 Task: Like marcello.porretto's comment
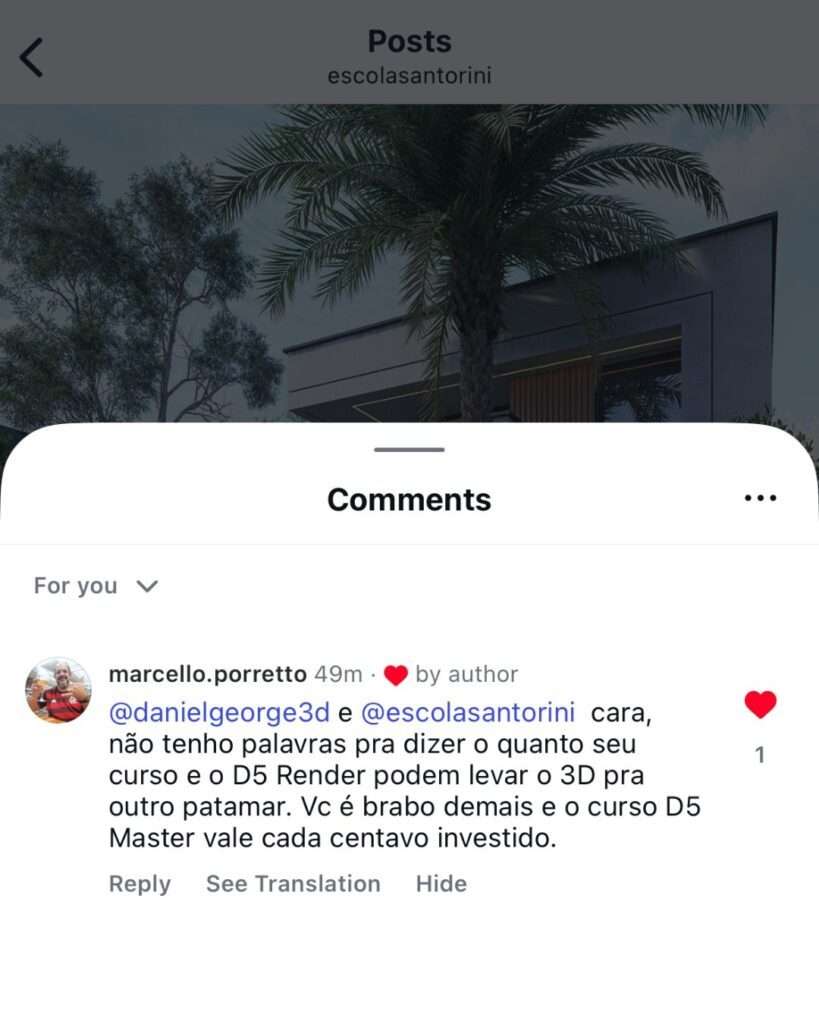tap(760, 705)
